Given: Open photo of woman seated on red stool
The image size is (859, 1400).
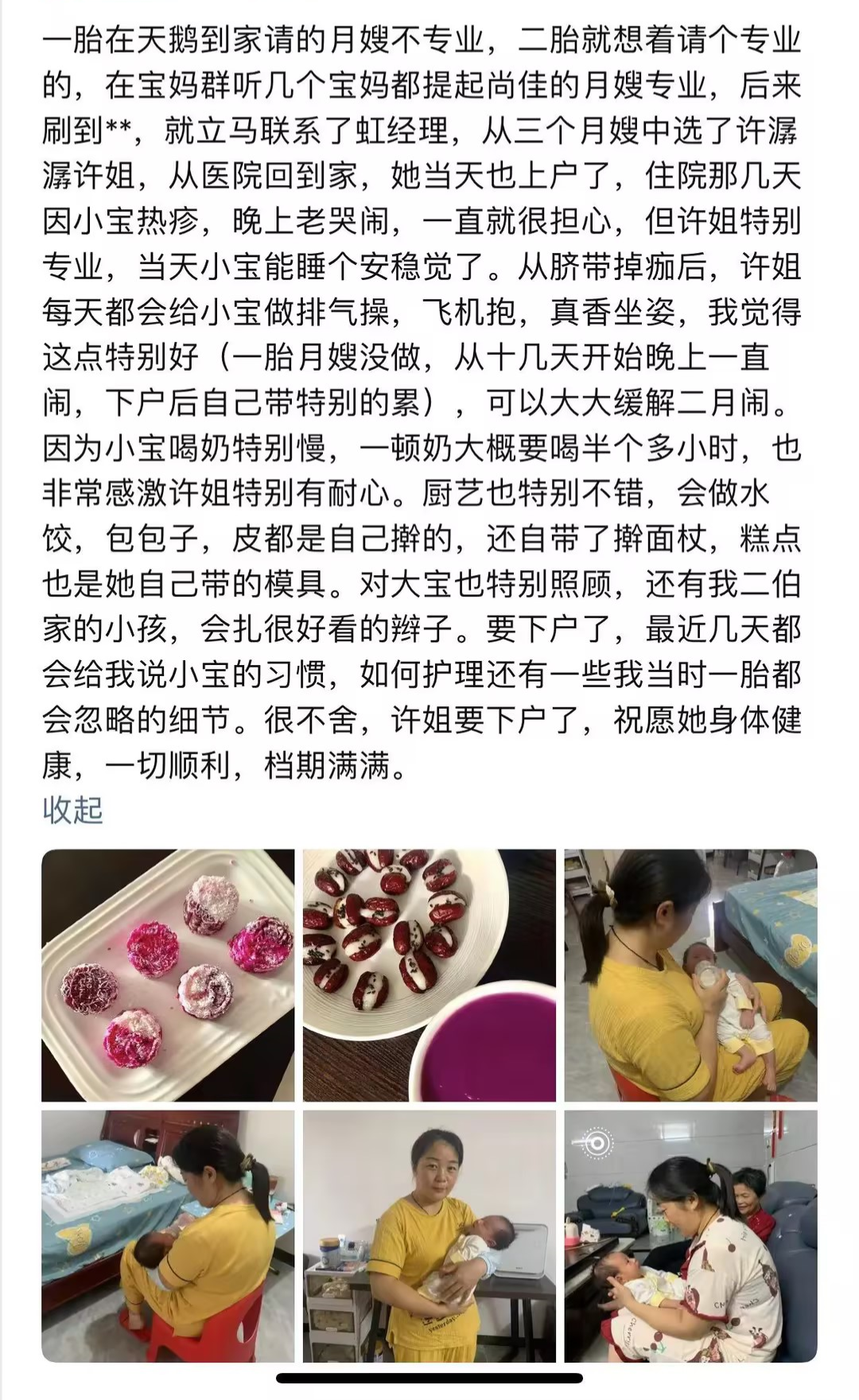Looking at the screenshot, I should [168, 1236].
